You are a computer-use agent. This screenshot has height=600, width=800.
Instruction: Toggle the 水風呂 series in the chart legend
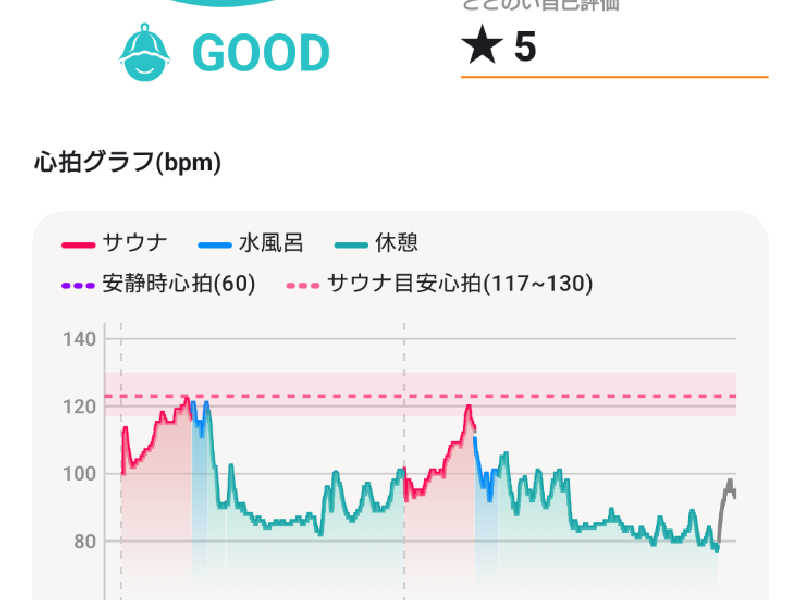click(x=251, y=243)
